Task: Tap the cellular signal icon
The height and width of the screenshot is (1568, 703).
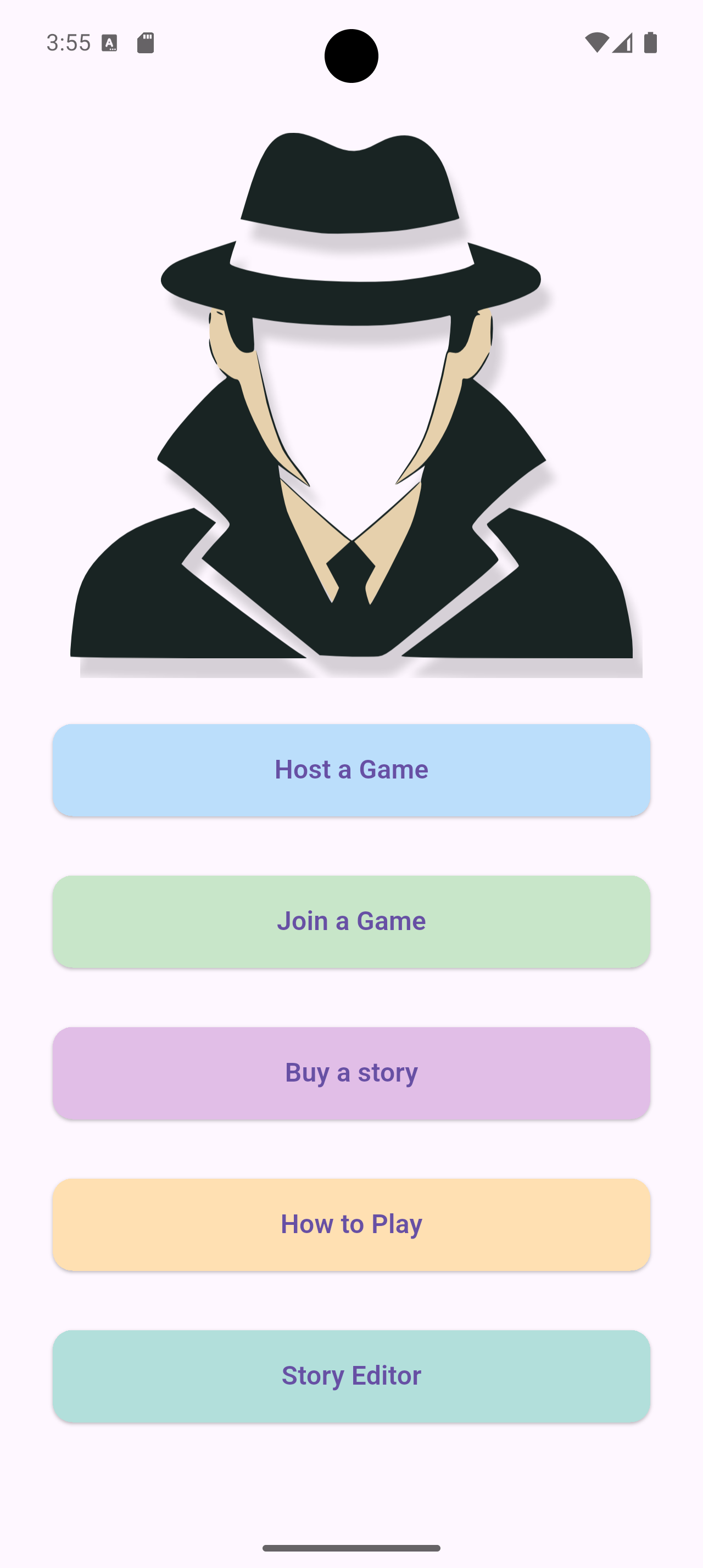Action: coord(623,42)
